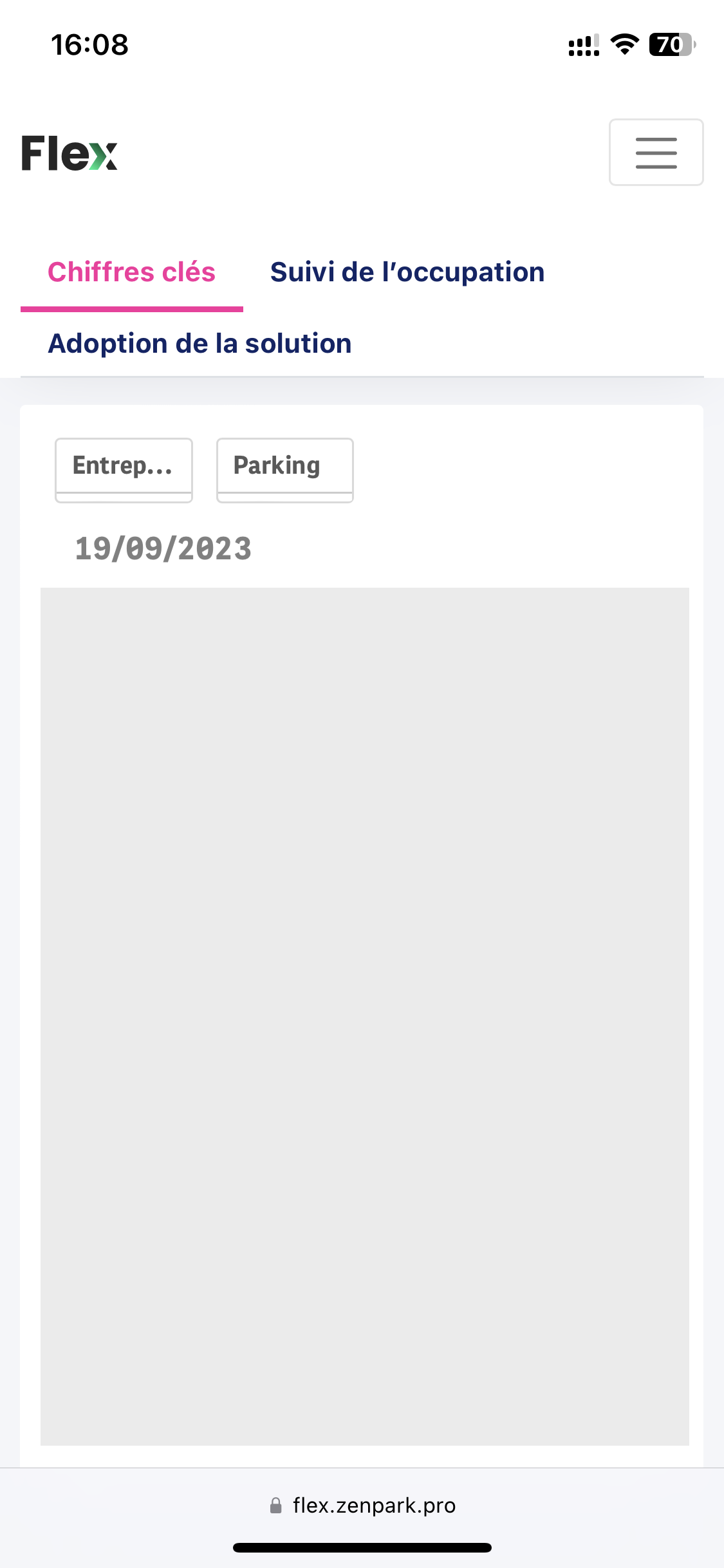Select the Chiffres clés tab
The image size is (724, 1568).
(132, 272)
